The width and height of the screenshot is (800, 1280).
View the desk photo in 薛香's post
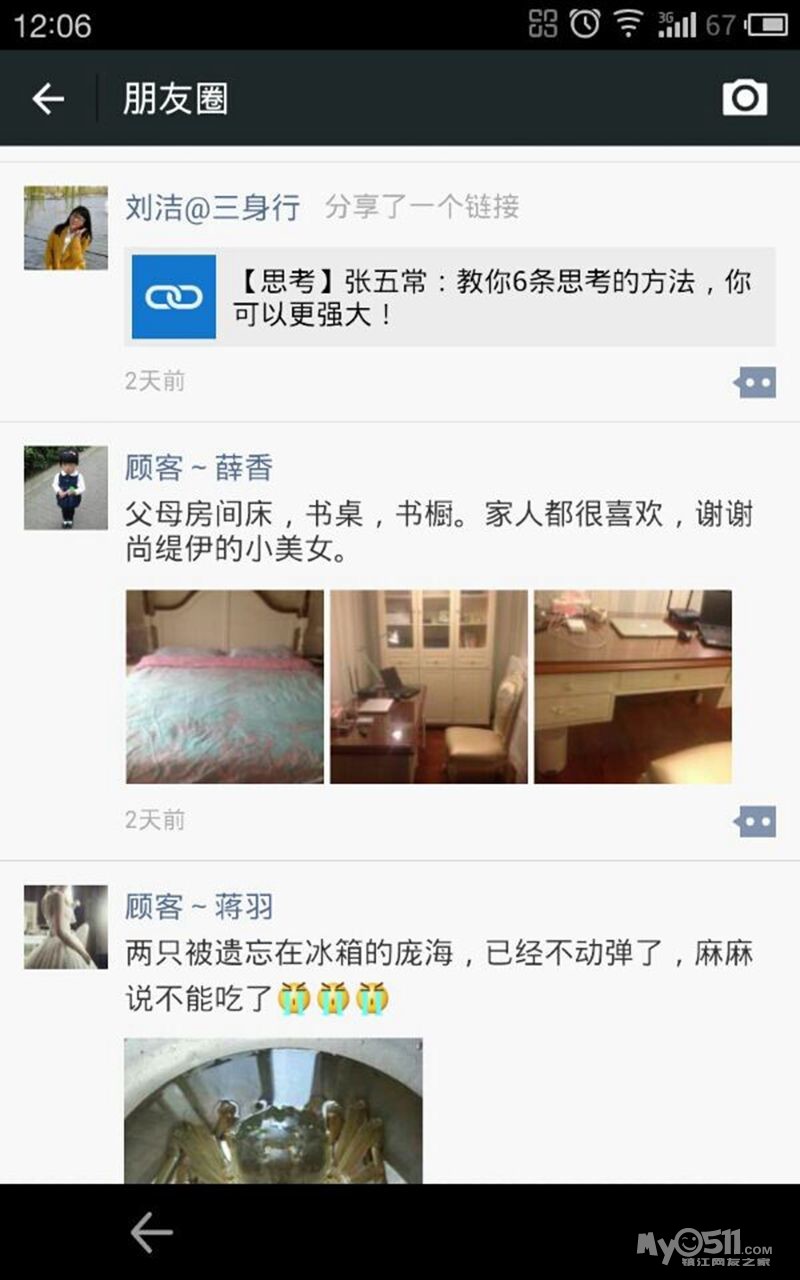633,686
